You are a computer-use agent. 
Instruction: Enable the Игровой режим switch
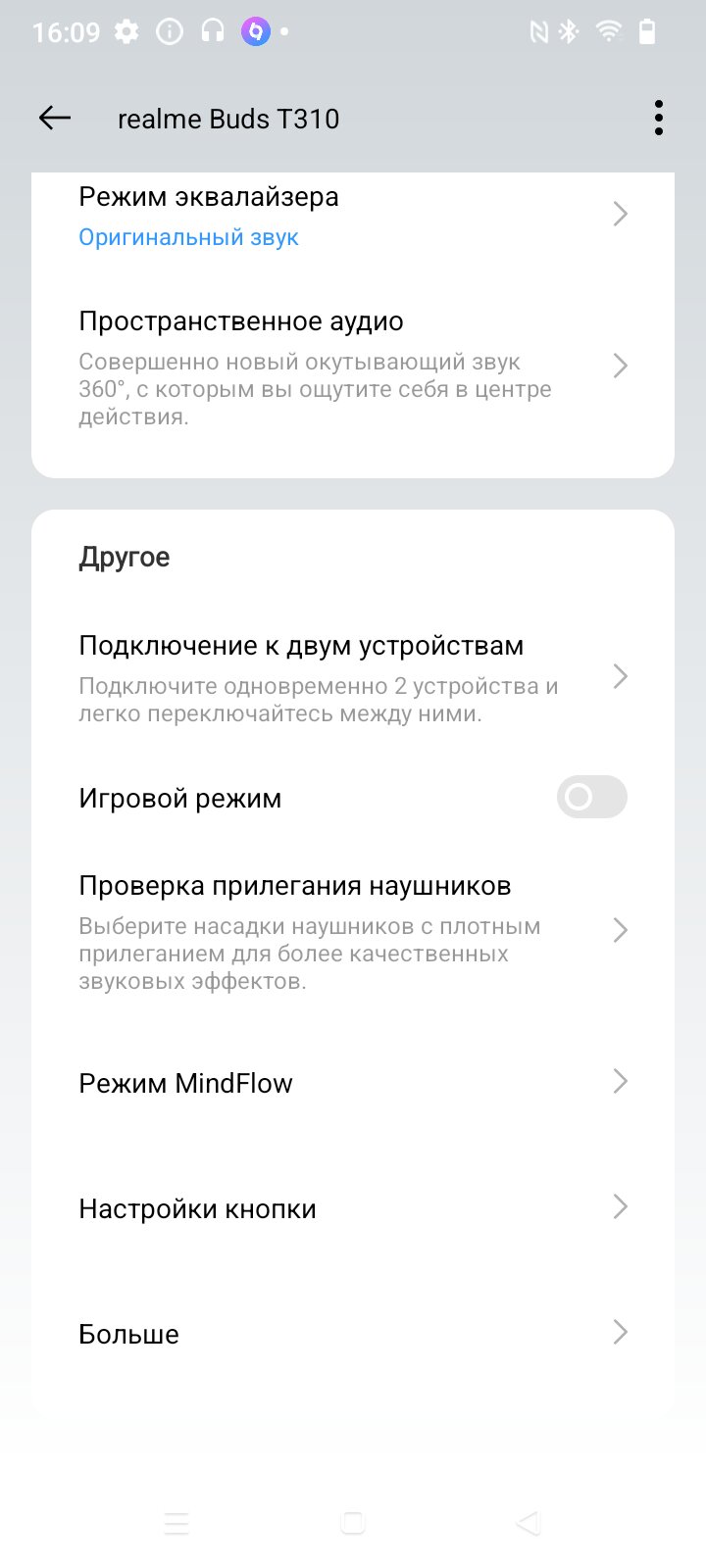[x=592, y=797]
